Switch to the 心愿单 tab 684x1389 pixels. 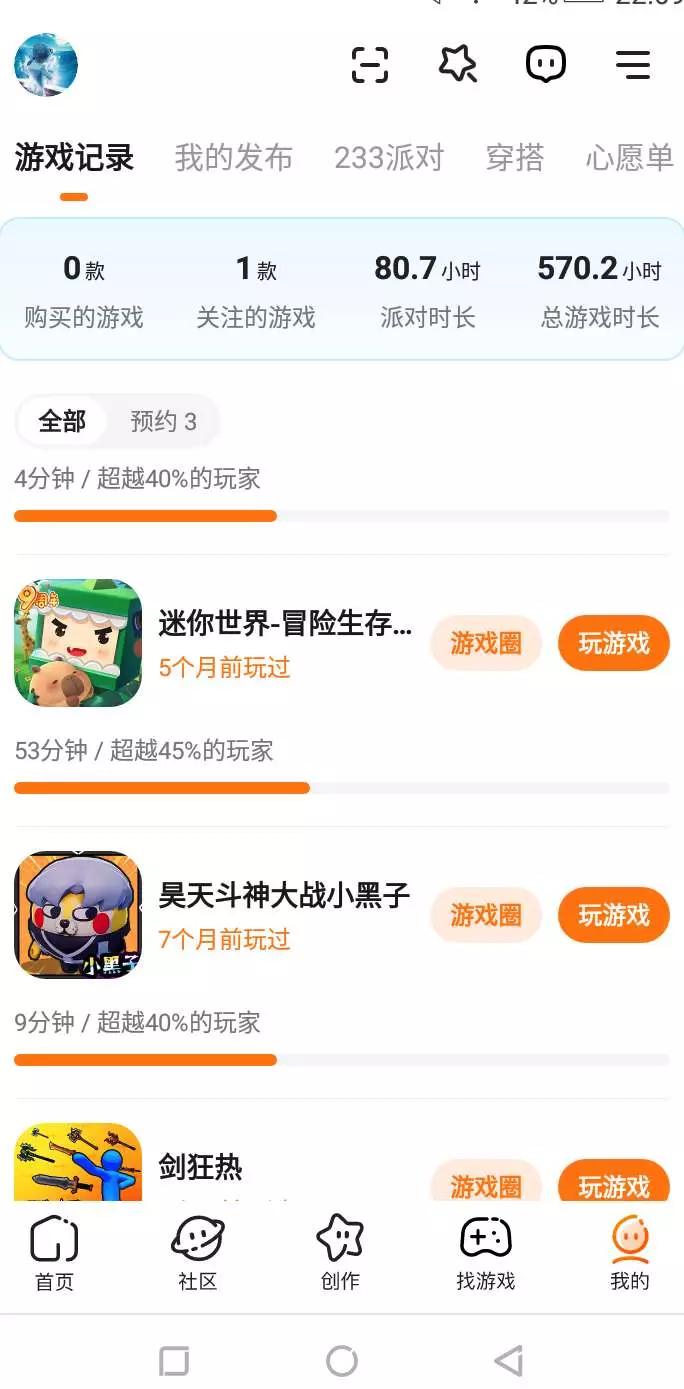coord(629,158)
